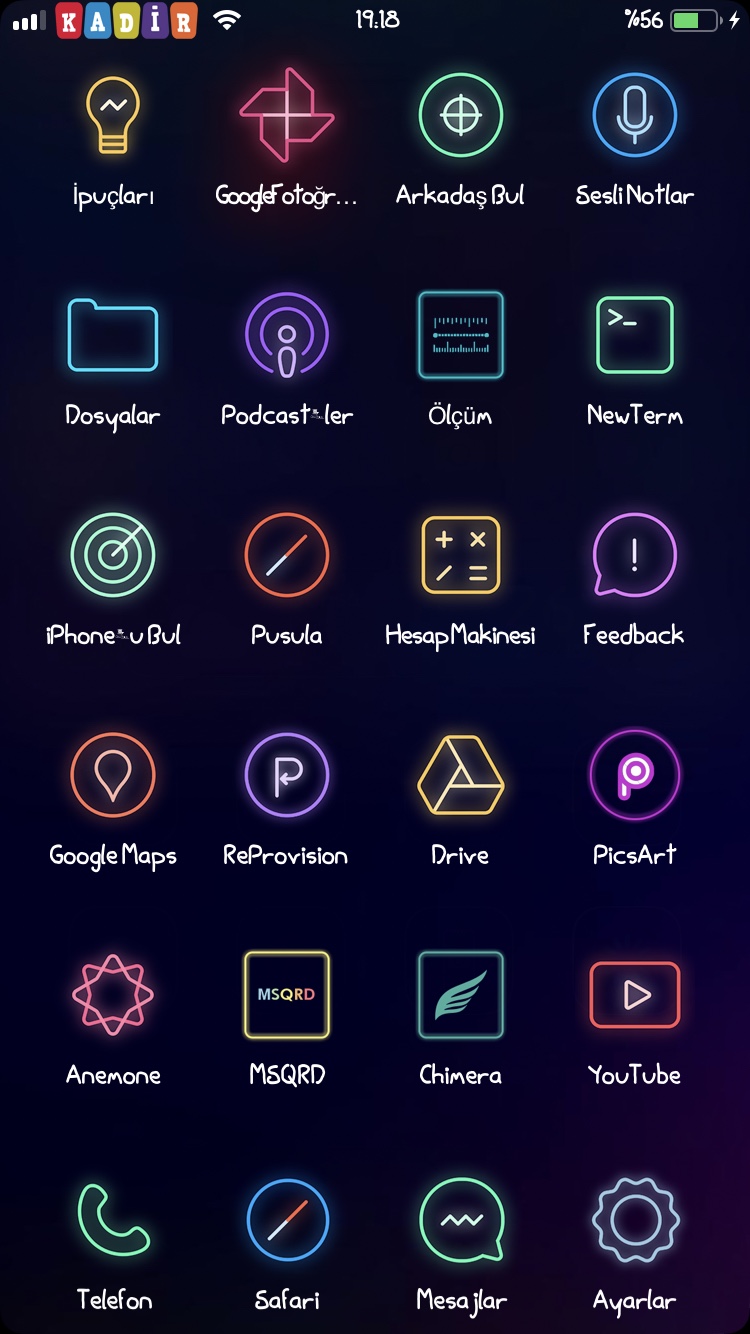750x1334 pixels.
Task: Launch NewTerm terminal
Action: pyautogui.click(x=634, y=335)
